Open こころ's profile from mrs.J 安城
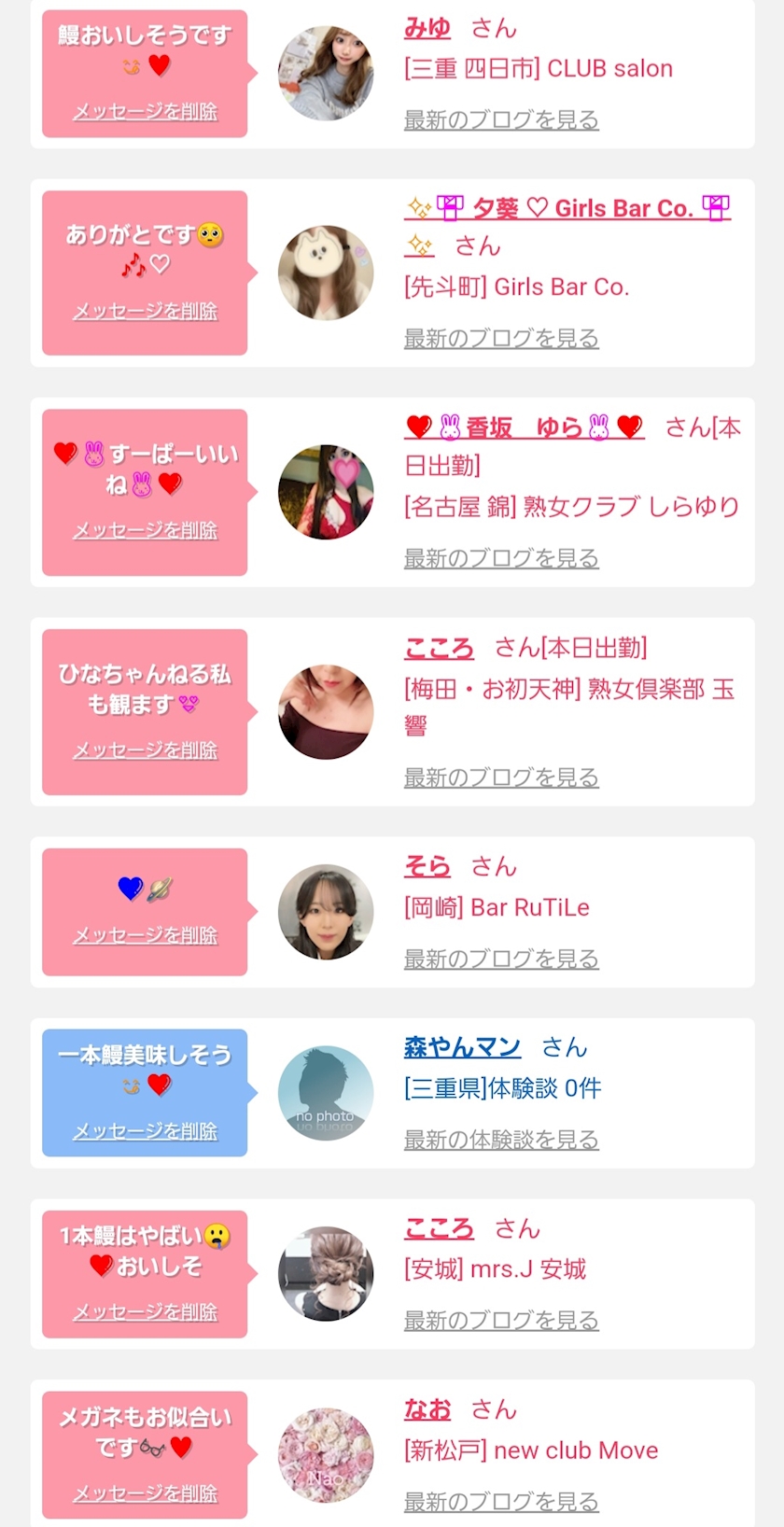This screenshot has width=784, height=1527. click(x=439, y=1228)
